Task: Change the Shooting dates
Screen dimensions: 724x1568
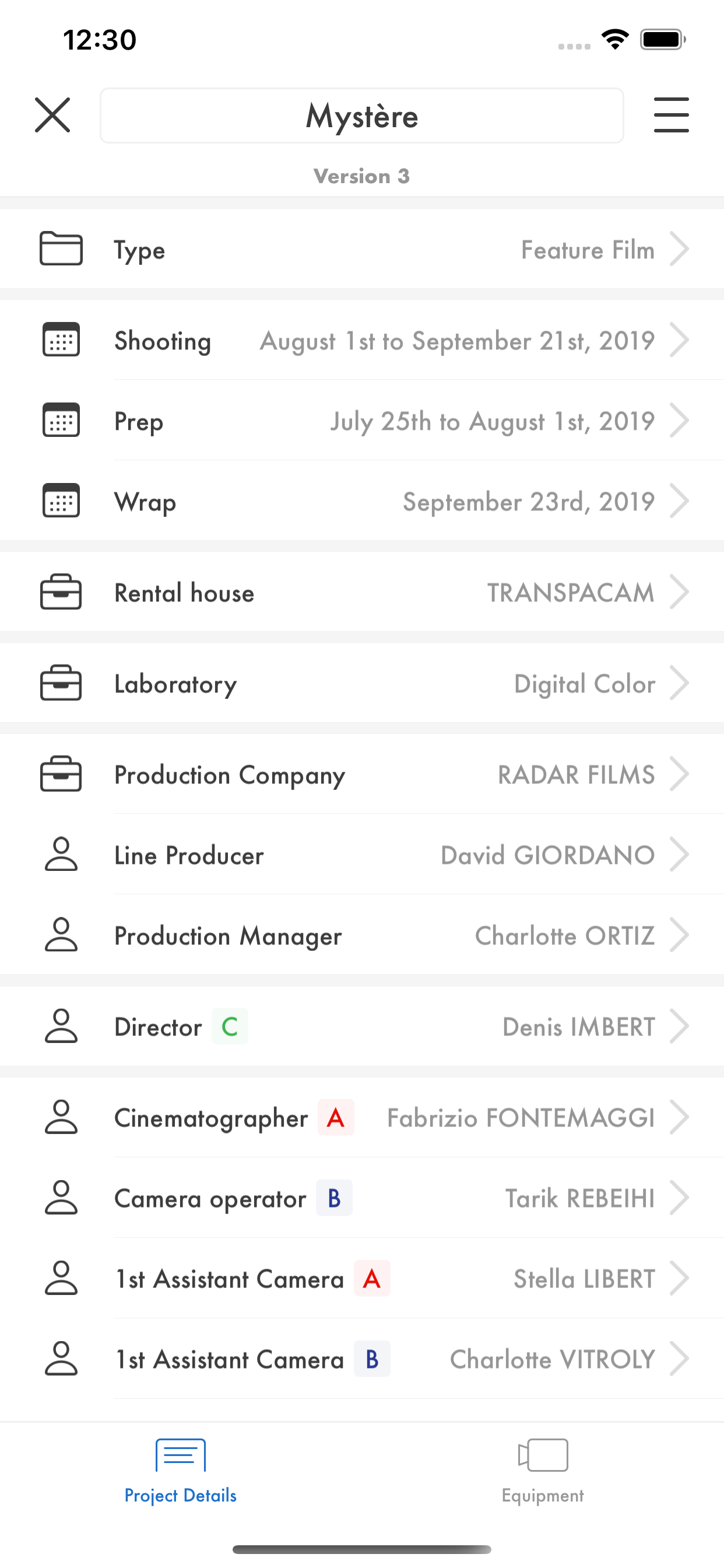Action: click(x=362, y=340)
